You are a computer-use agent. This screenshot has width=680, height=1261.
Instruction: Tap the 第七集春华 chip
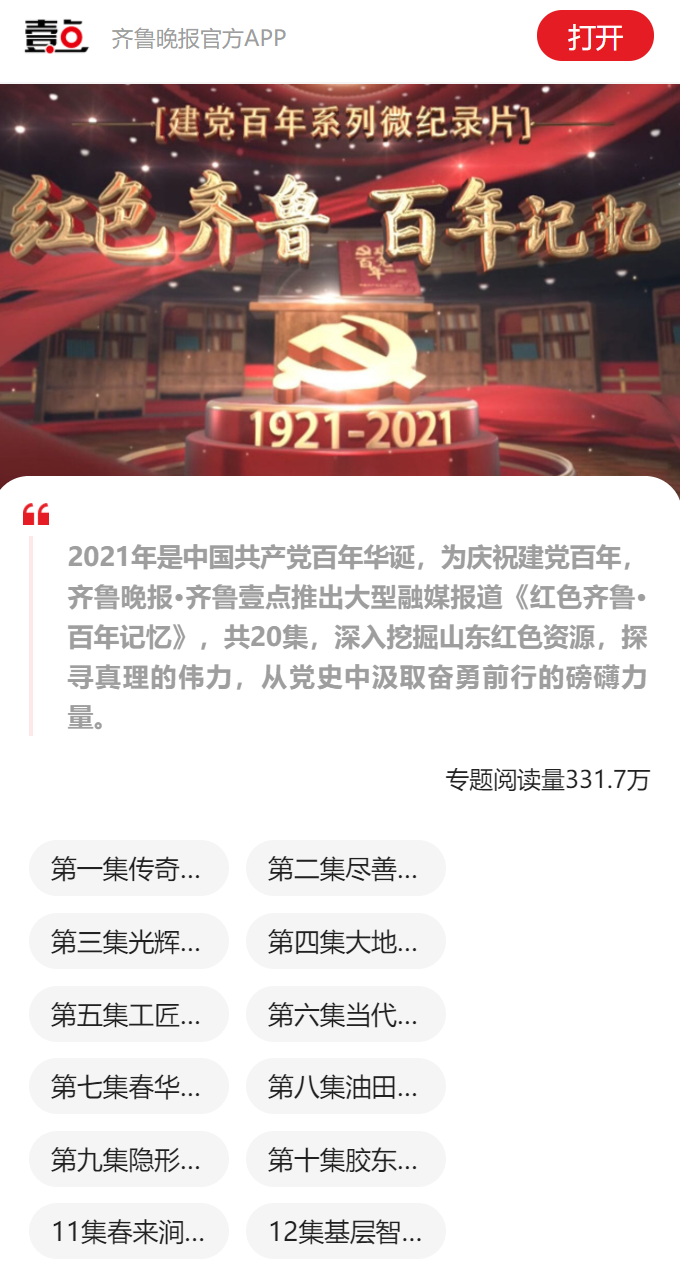(x=128, y=1086)
